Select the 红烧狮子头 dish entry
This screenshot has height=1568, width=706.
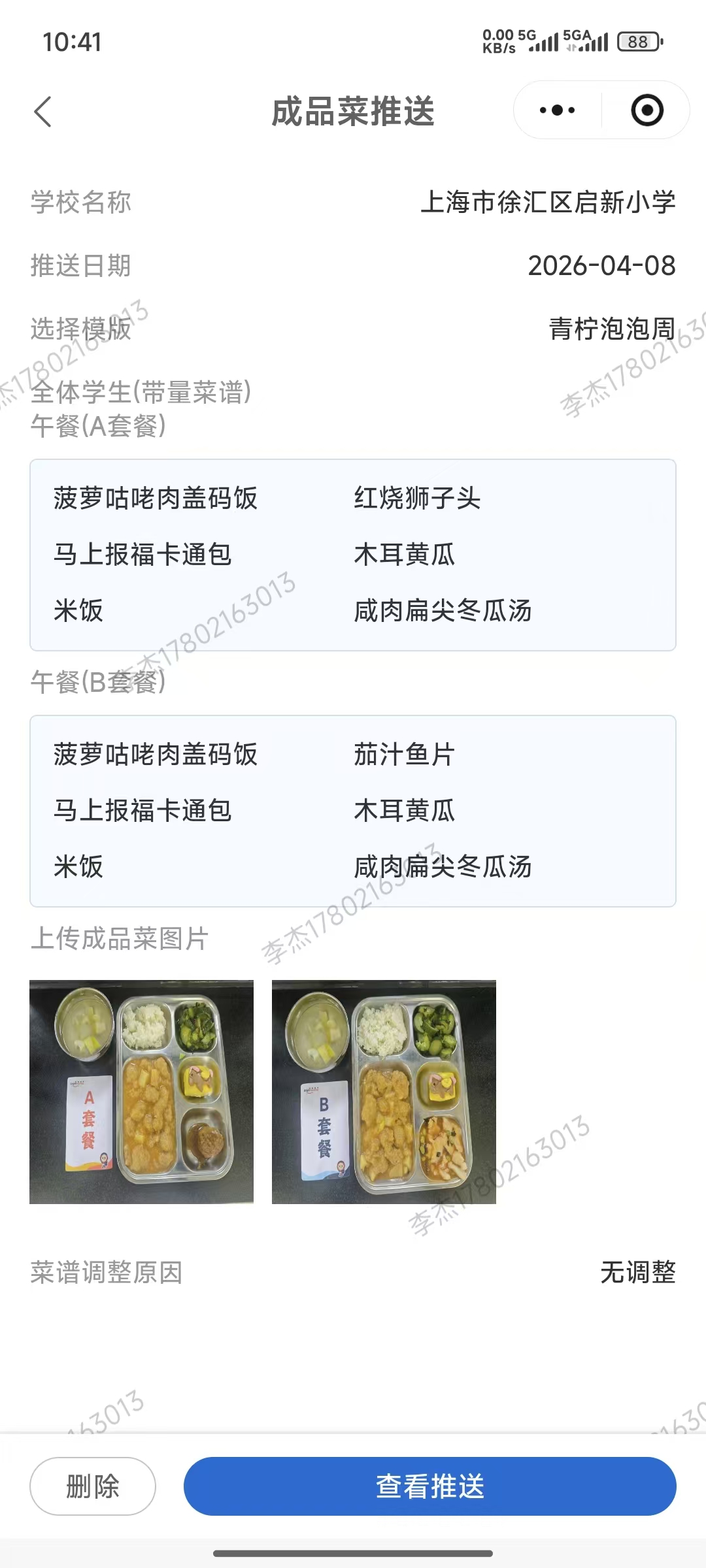tap(416, 498)
